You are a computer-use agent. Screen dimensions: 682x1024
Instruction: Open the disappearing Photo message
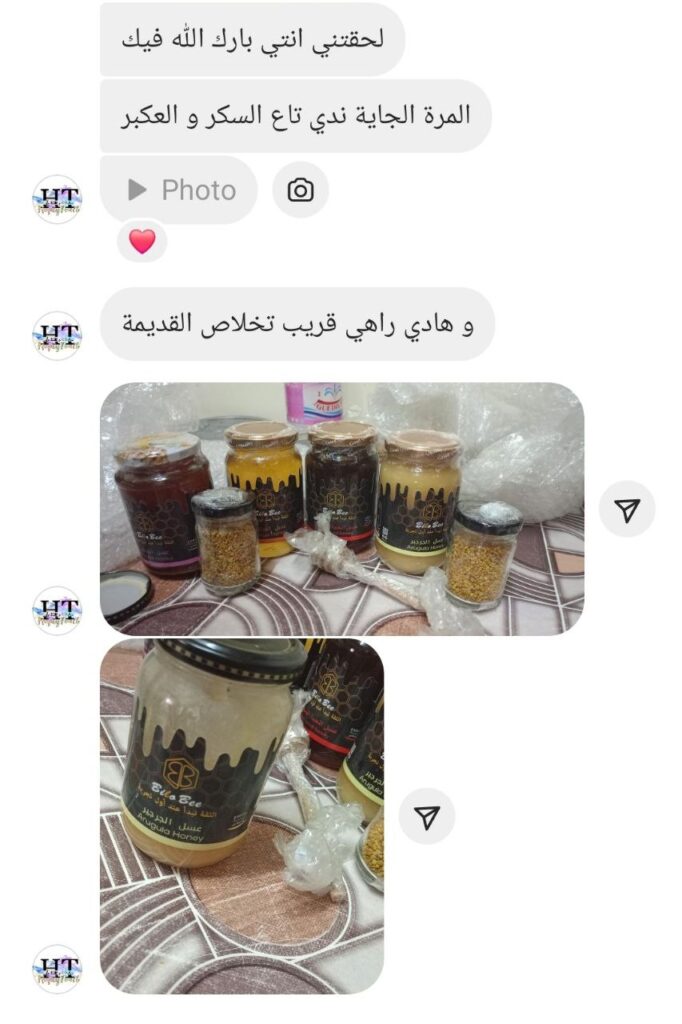180,190
